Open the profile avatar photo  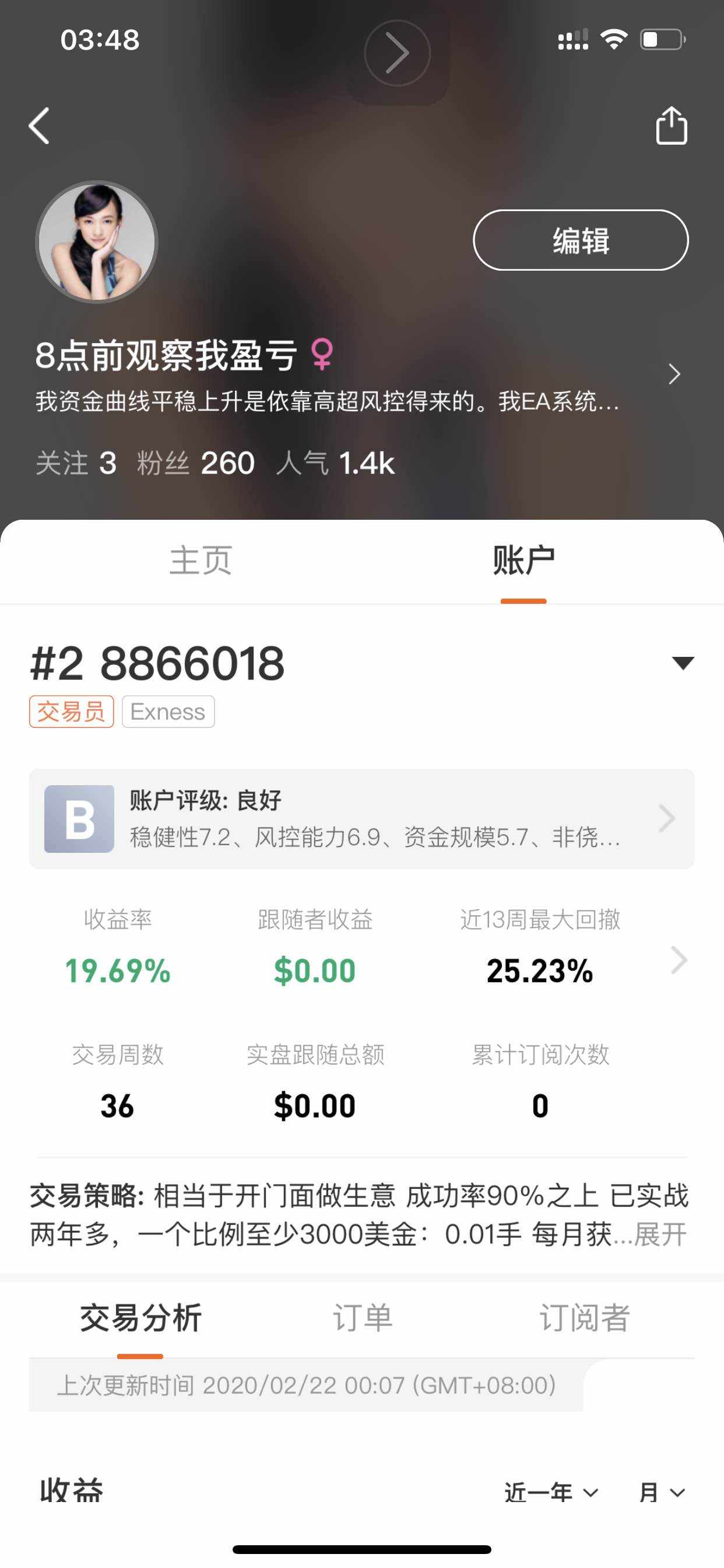click(x=97, y=242)
